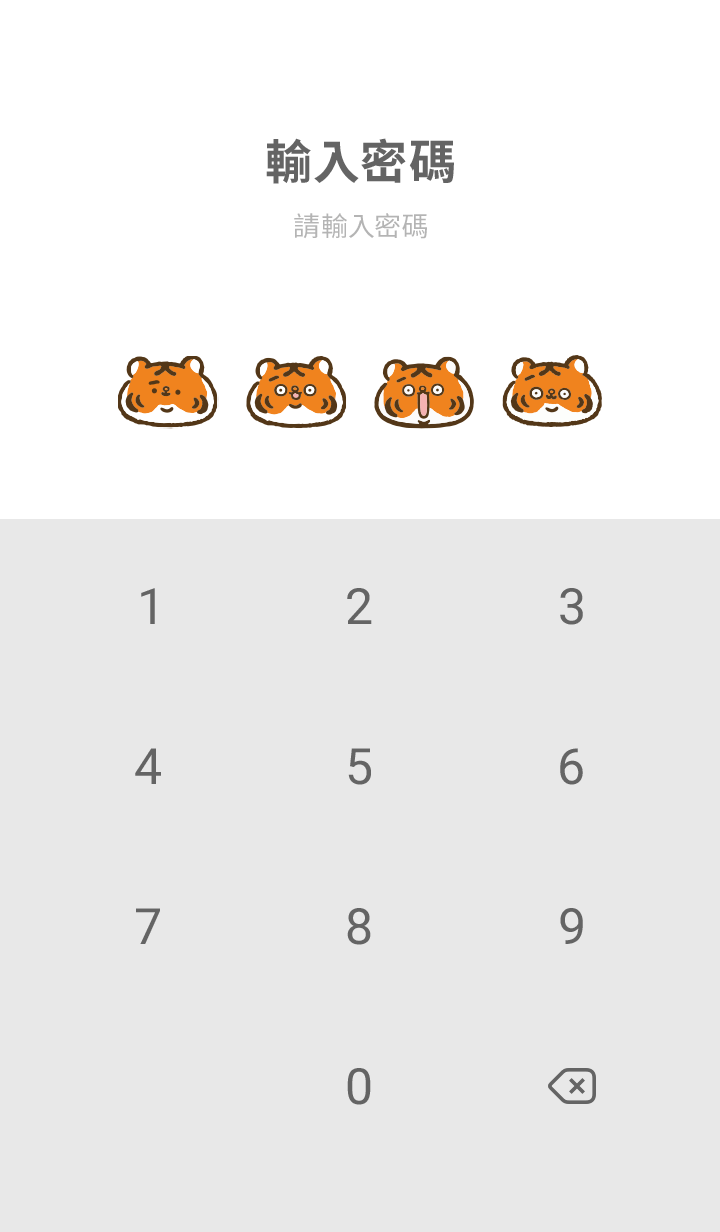The image size is (720, 1232).
Task: Delete the last digit with backspace
Action: 572,1086
